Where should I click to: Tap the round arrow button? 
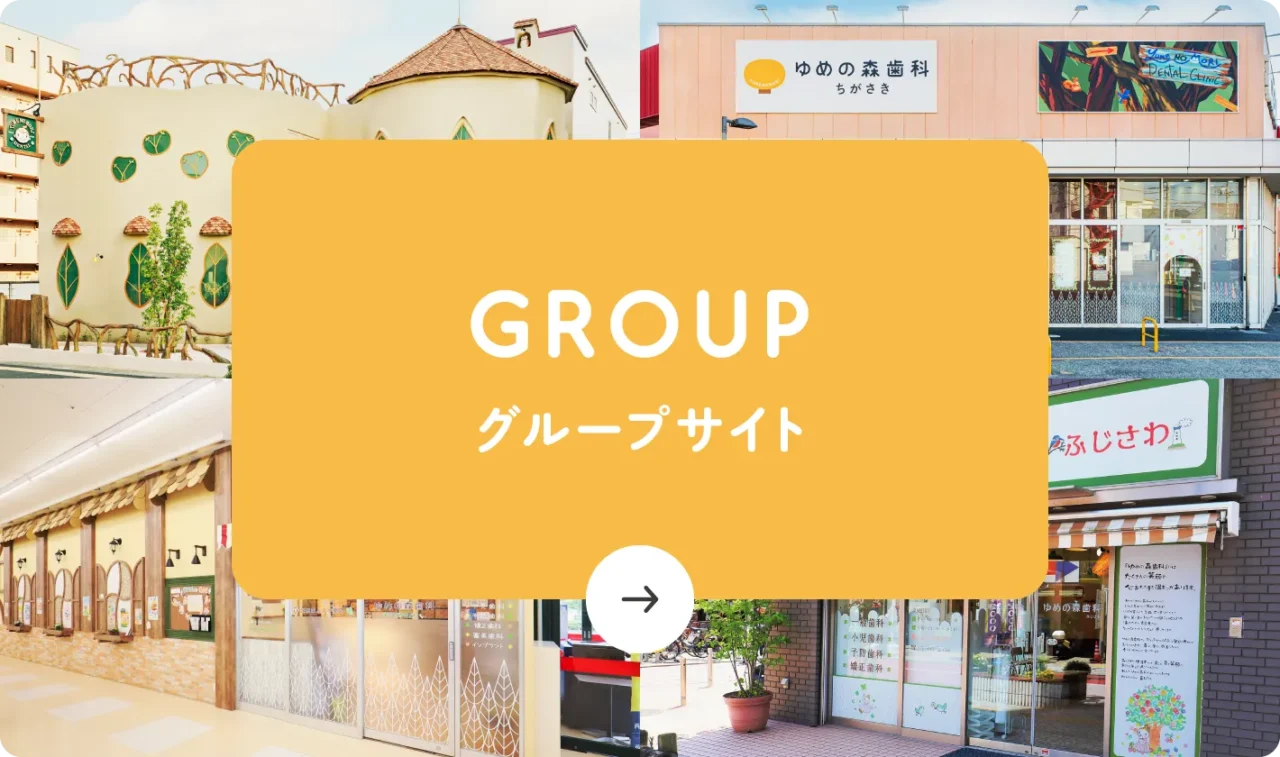[639, 598]
